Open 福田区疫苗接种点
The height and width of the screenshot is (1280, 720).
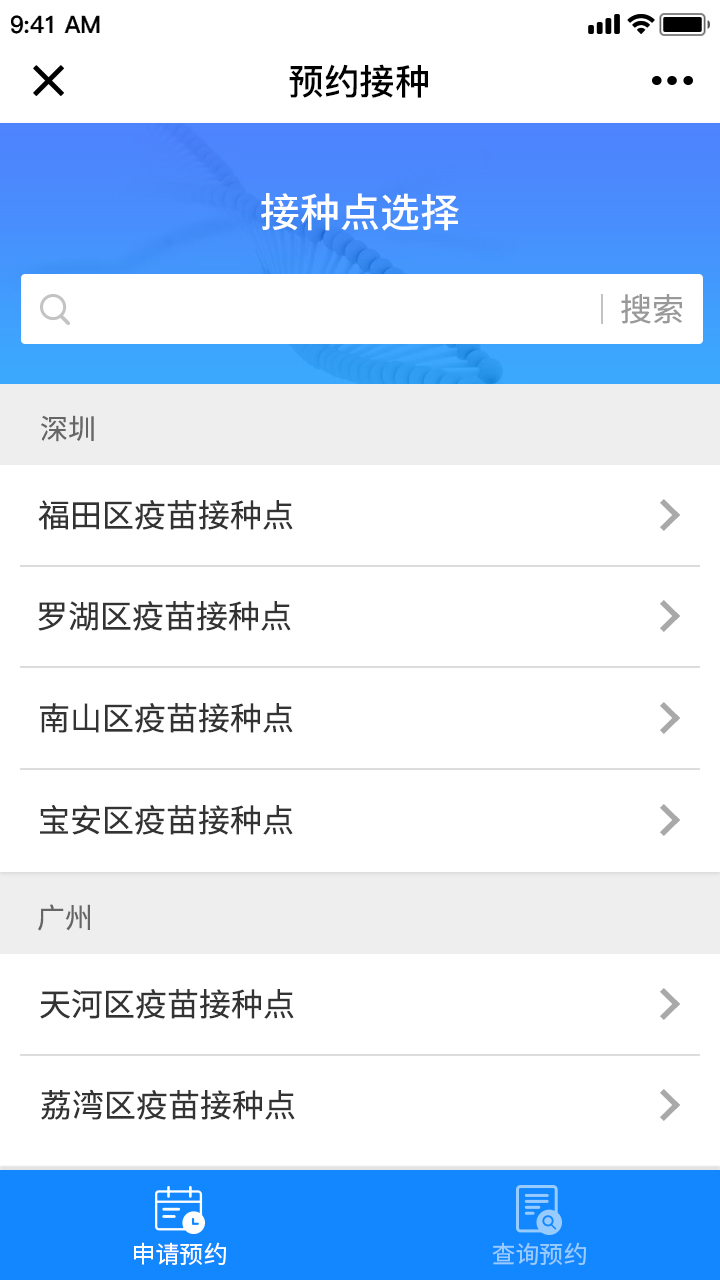click(360, 516)
